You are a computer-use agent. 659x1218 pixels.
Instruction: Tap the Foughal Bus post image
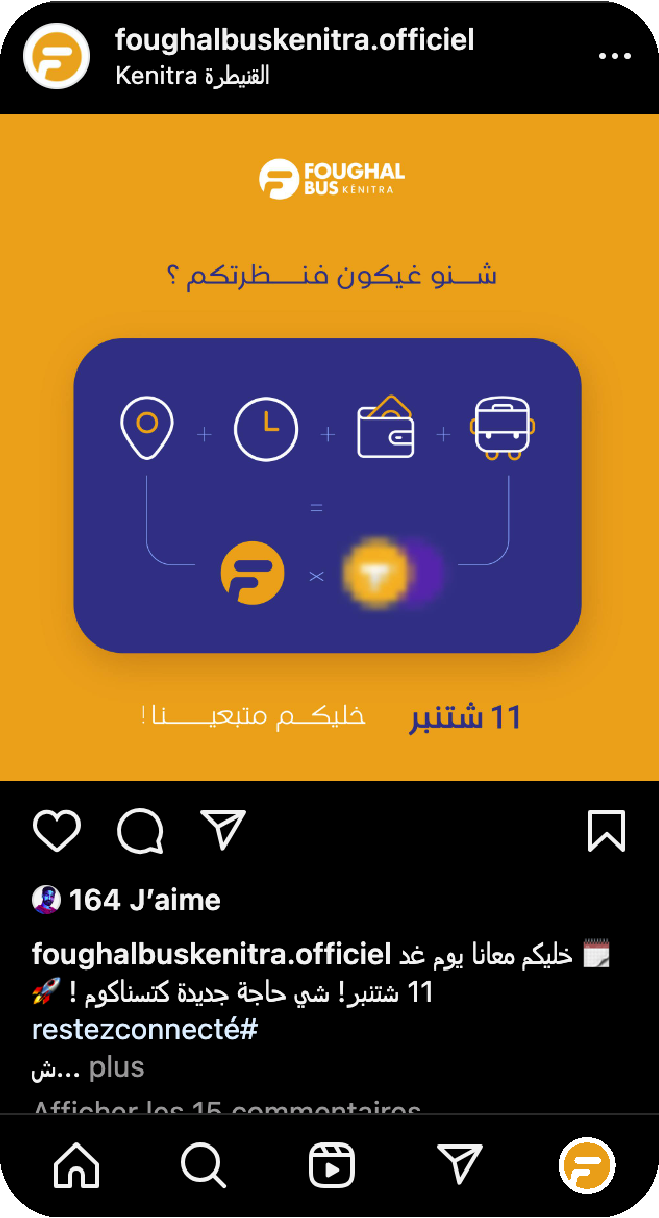tap(329, 447)
